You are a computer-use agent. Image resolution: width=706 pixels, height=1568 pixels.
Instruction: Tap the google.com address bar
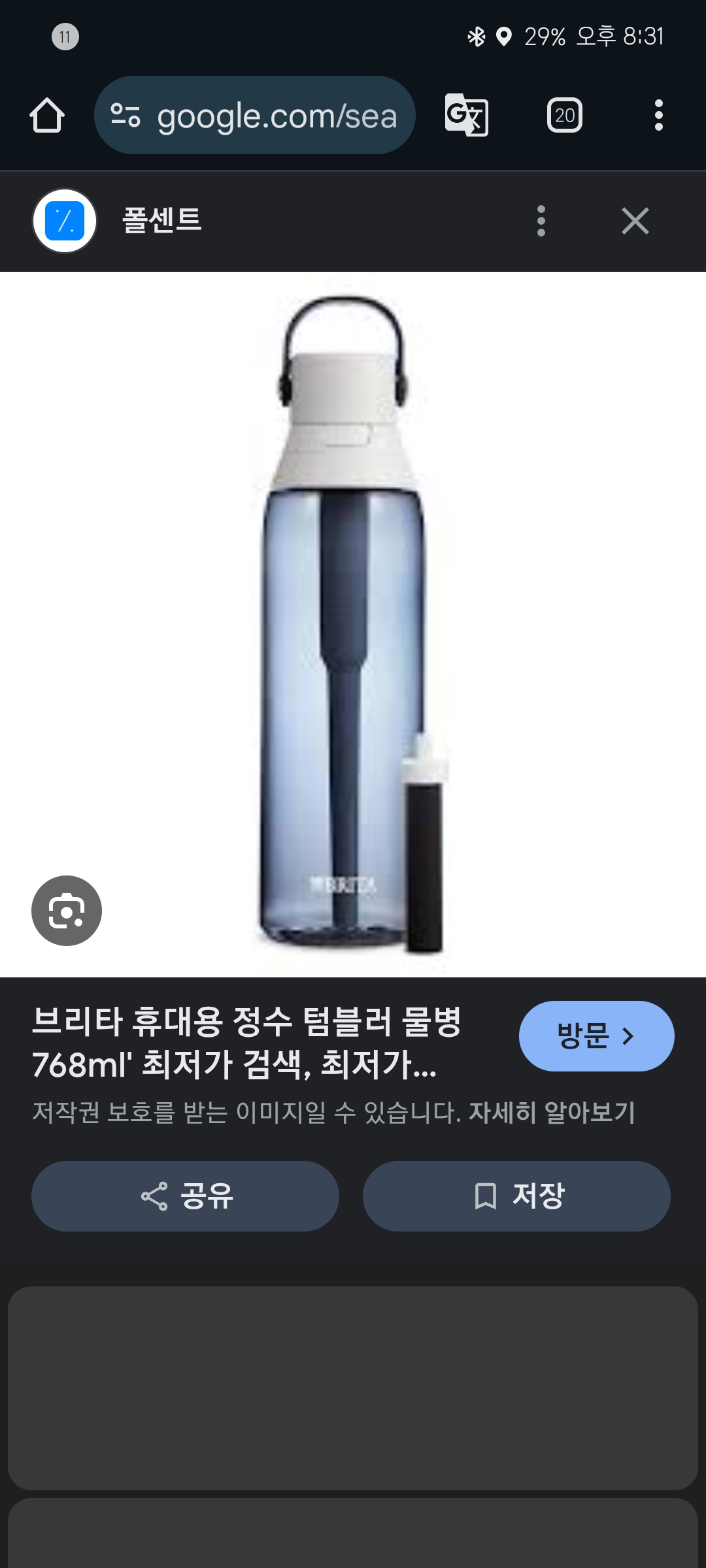coord(255,116)
